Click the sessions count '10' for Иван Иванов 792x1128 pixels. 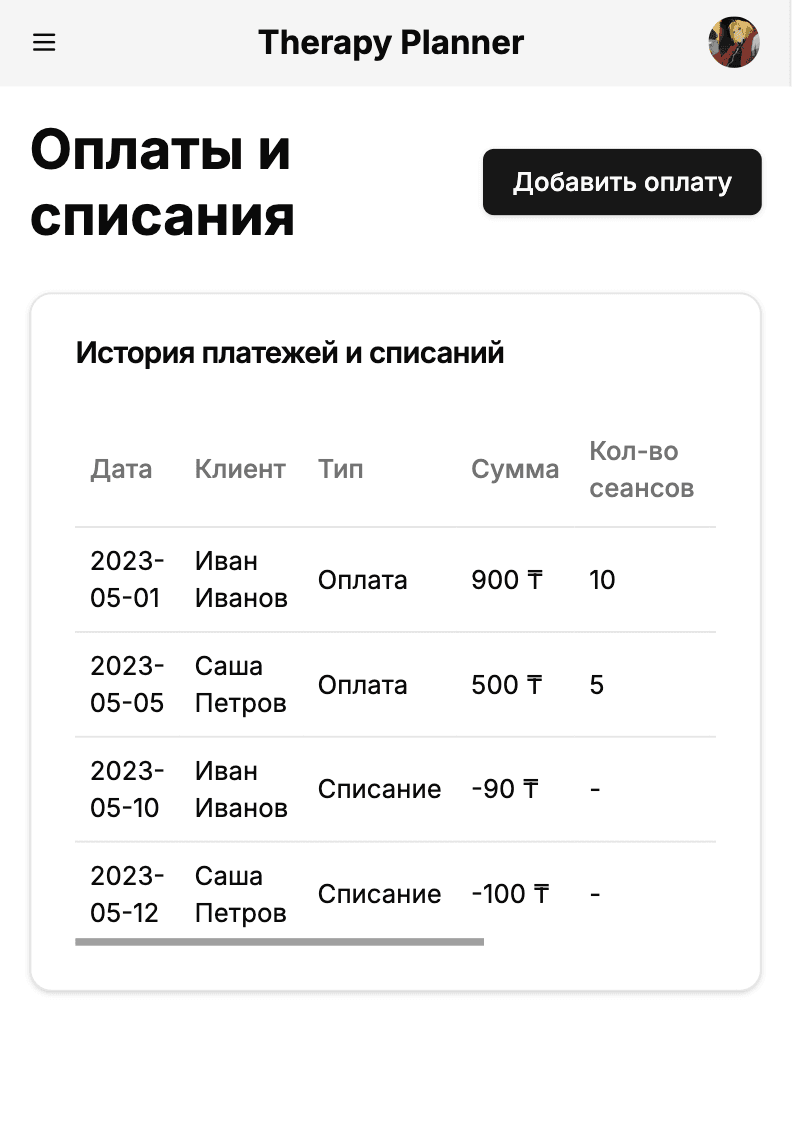pos(602,579)
